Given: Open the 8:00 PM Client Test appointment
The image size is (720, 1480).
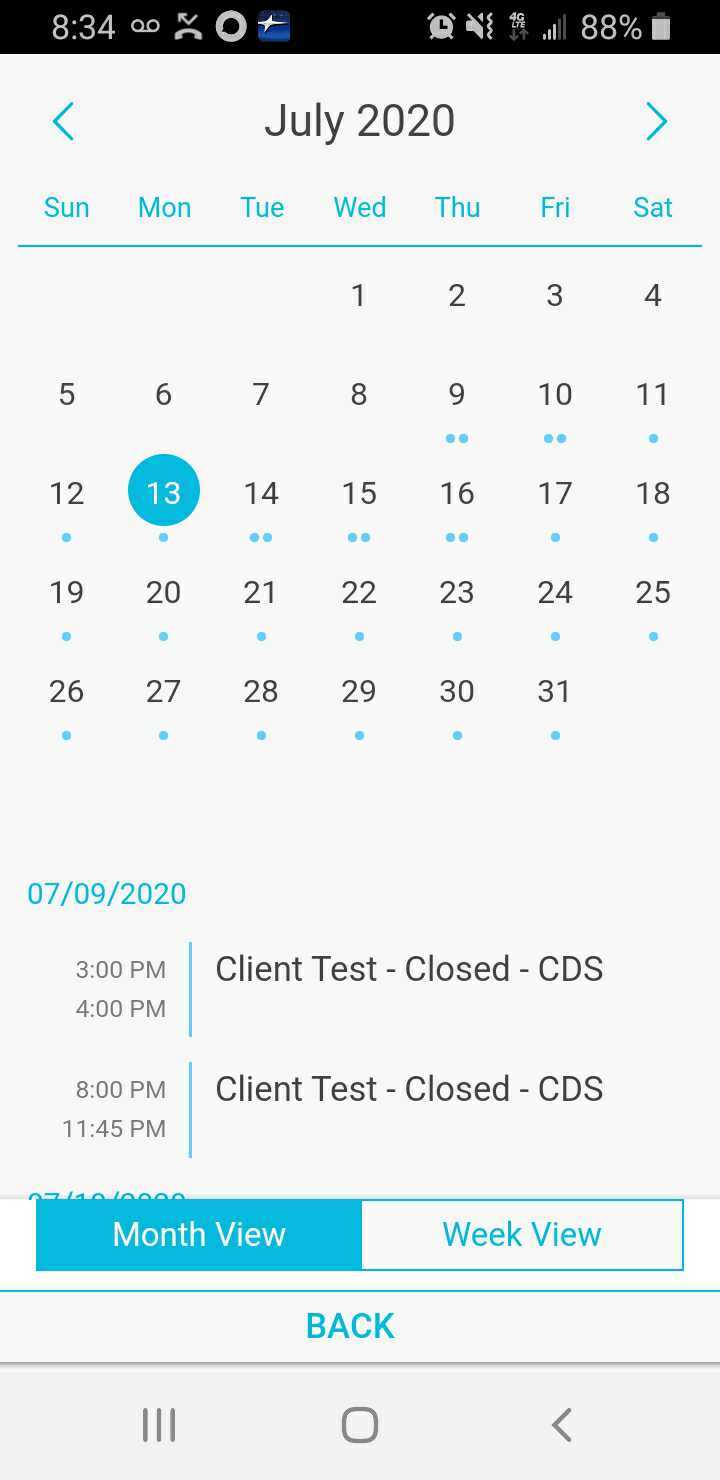Looking at the screenshot, I should coord(360,1108).
